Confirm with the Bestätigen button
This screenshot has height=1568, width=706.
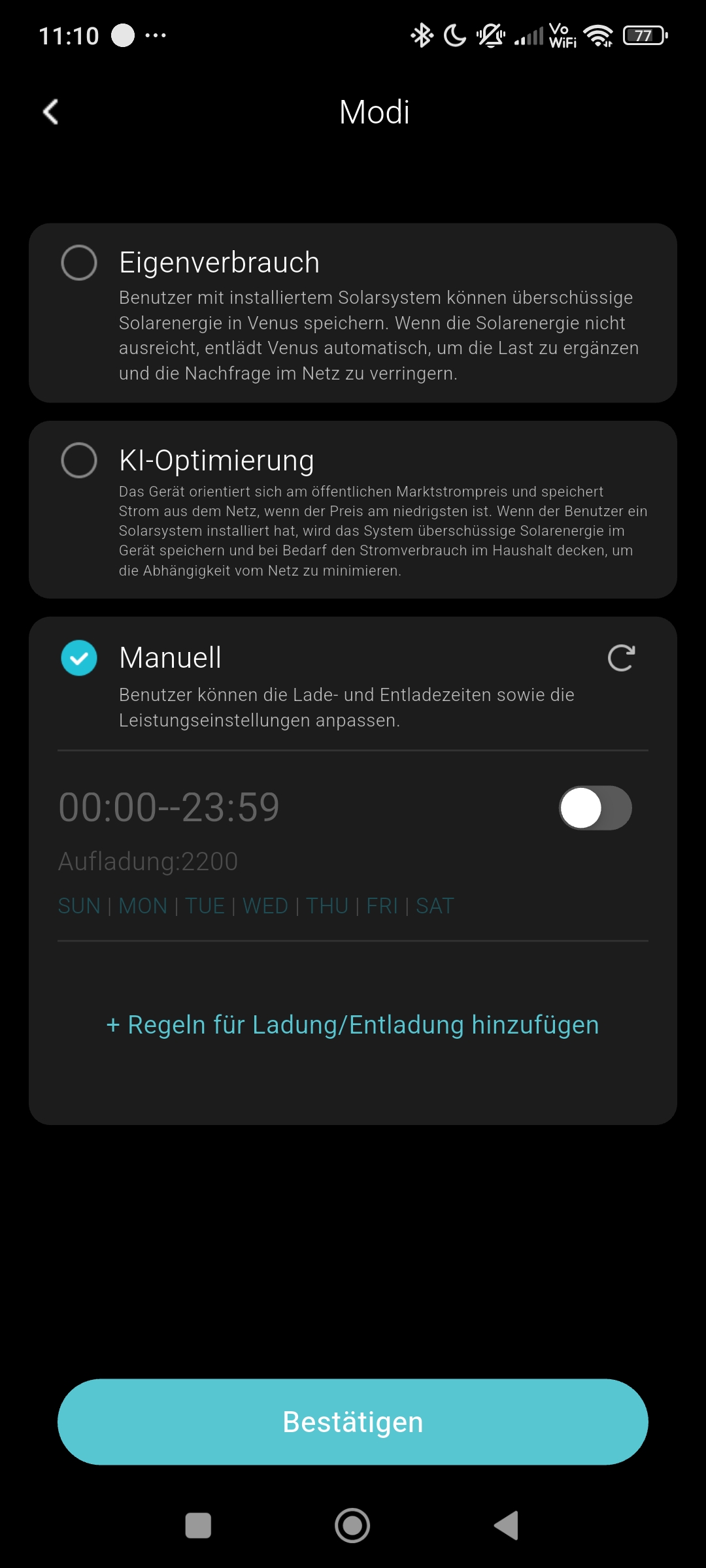(x=353, y=1422)
